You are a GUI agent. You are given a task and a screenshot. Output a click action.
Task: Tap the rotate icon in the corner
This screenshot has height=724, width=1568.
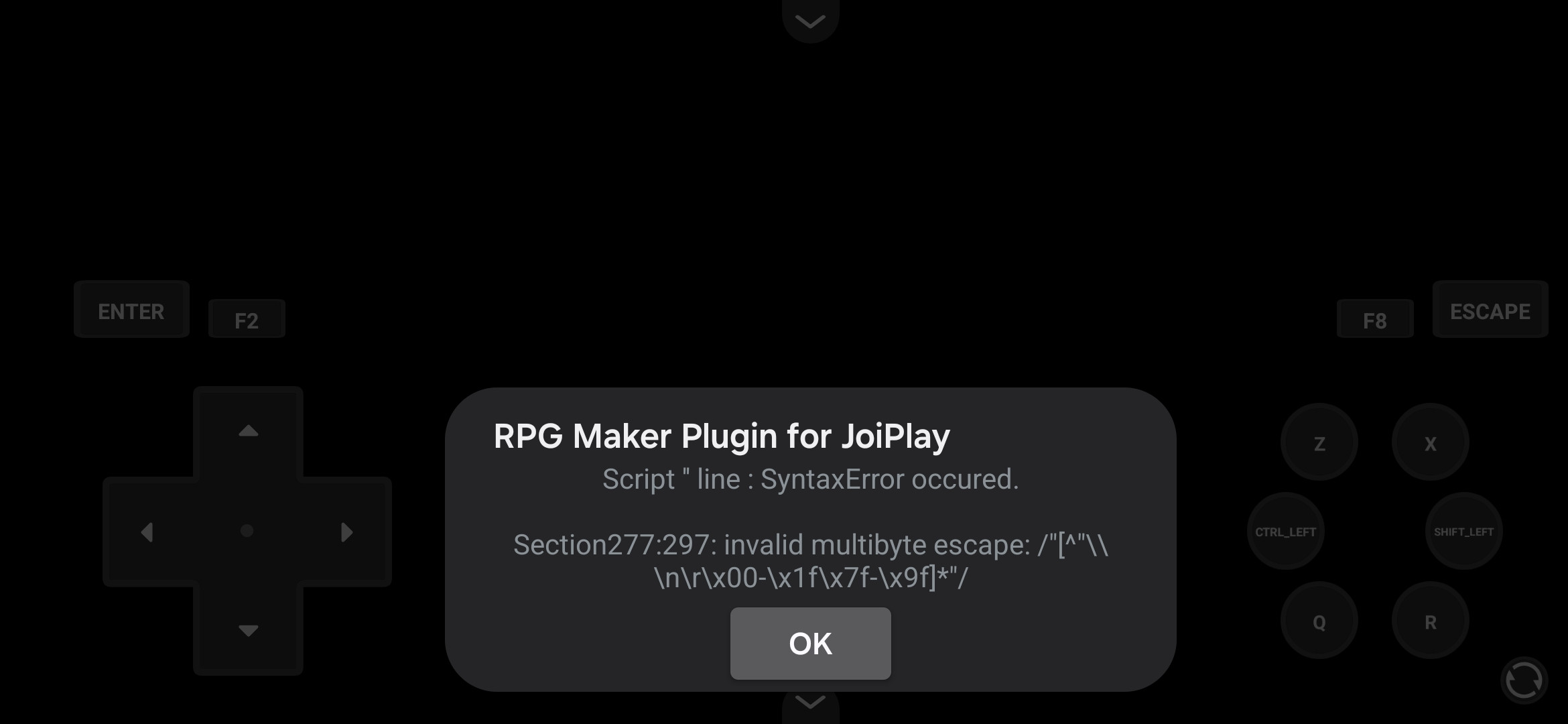1523,680
